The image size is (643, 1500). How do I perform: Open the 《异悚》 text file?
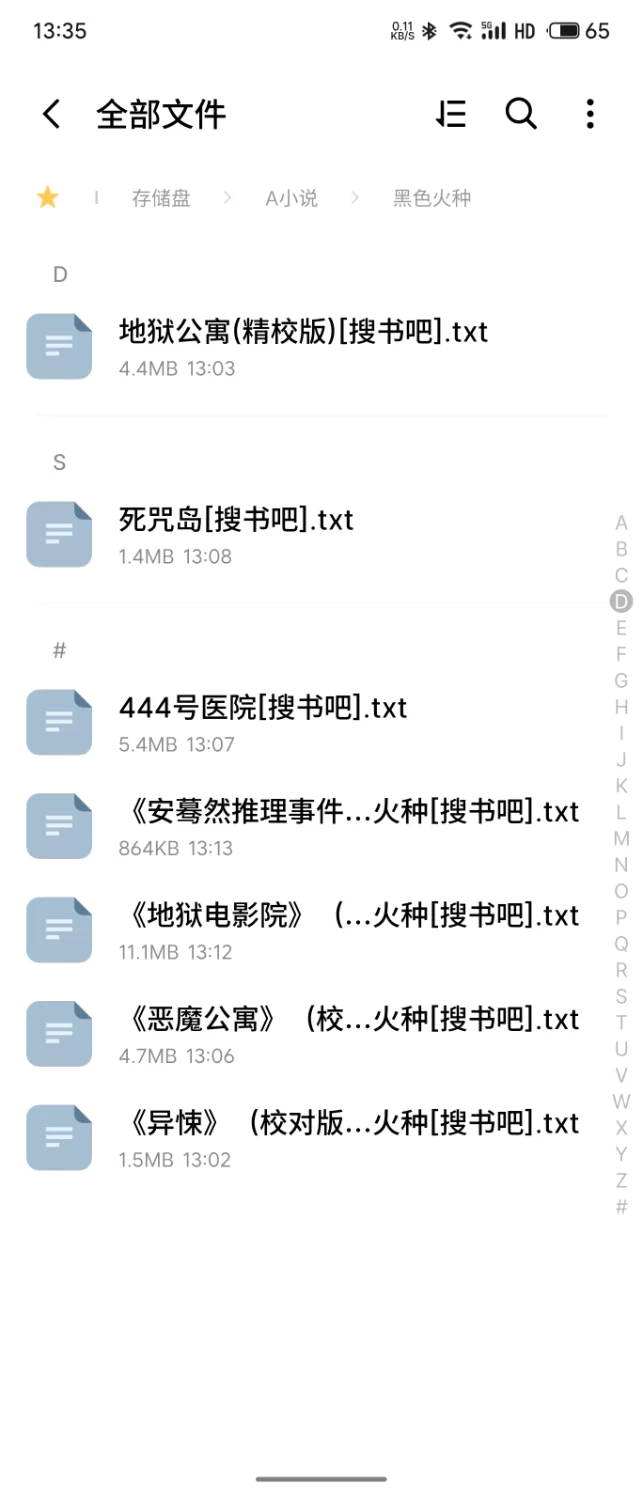tap(348, 1138)
